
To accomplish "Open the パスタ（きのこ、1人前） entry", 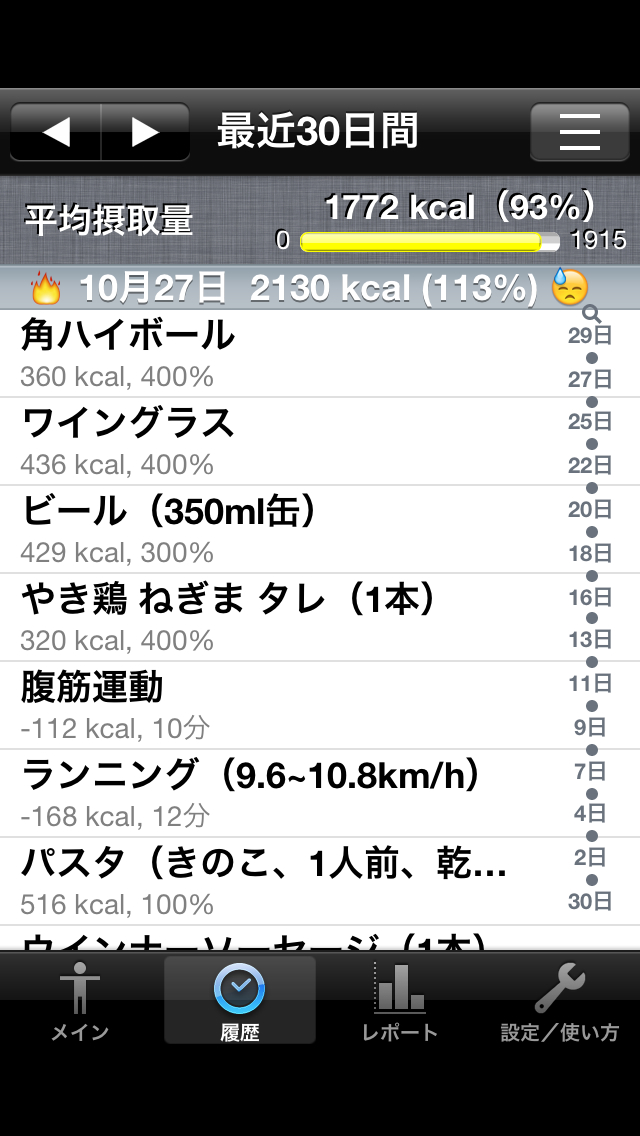I will (280, 881).
